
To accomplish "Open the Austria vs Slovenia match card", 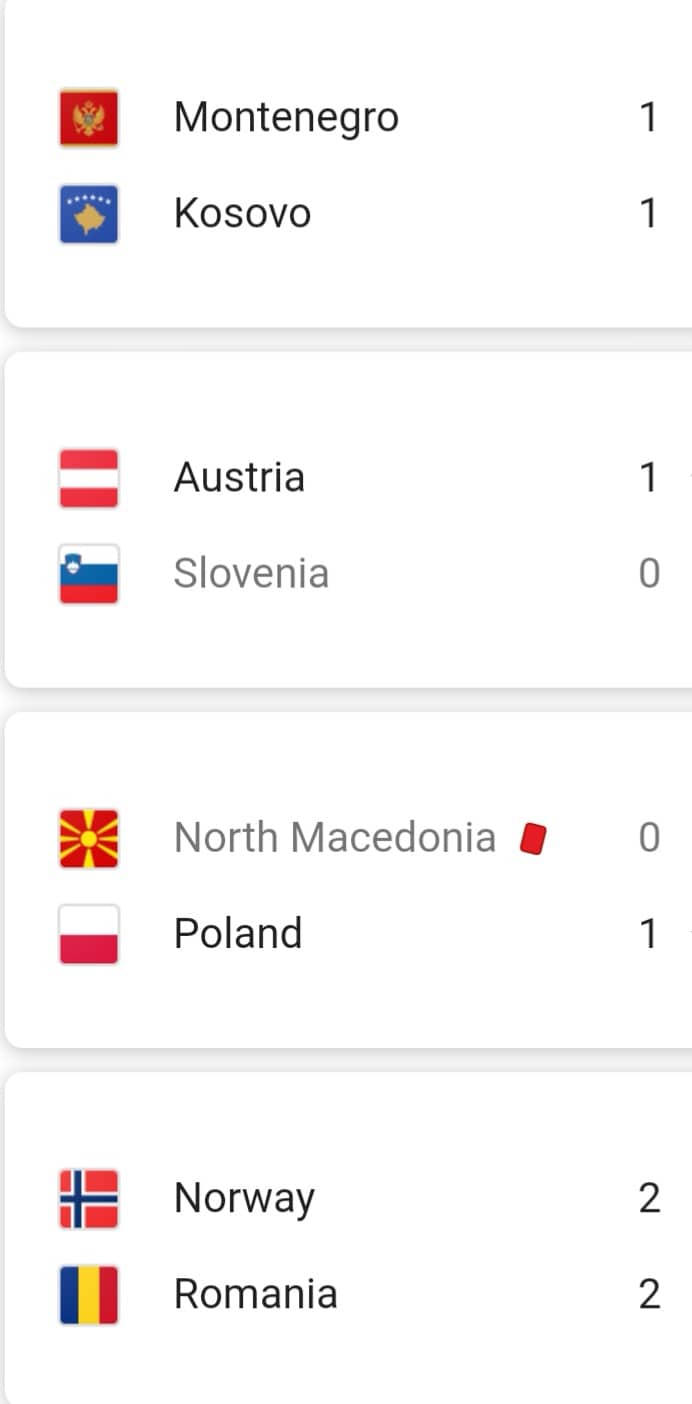I will [x=348, y=520].
